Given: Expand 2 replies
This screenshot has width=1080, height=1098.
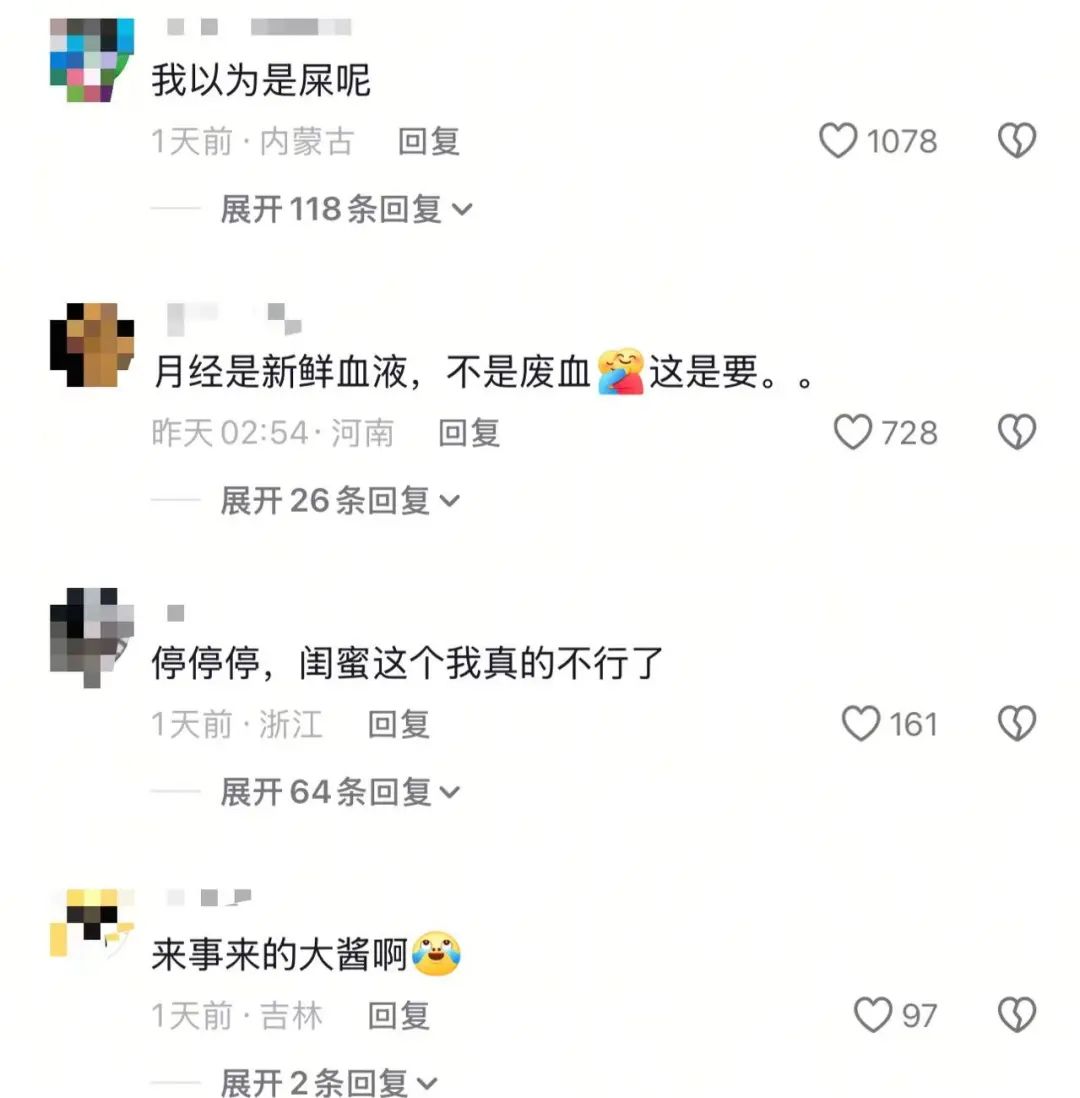Looking at the screenshot, I should (x=328, y=1083).
